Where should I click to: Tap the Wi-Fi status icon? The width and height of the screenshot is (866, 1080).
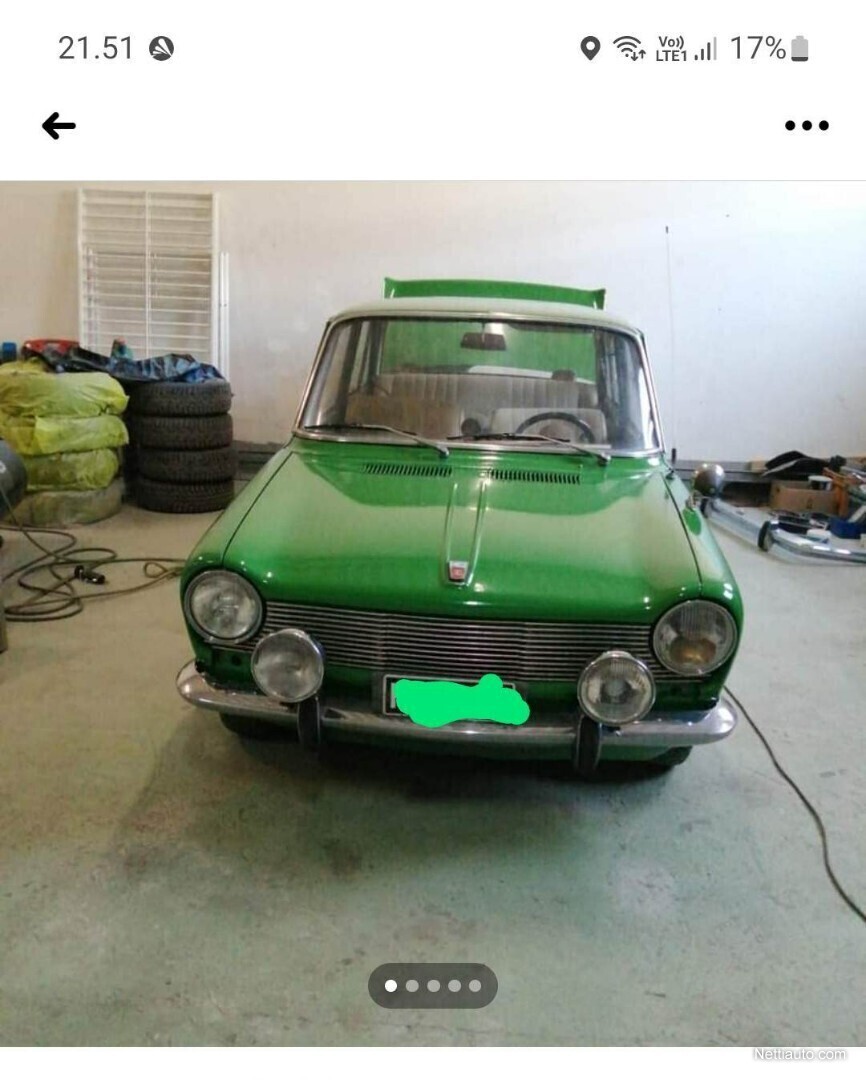(628, 46)
